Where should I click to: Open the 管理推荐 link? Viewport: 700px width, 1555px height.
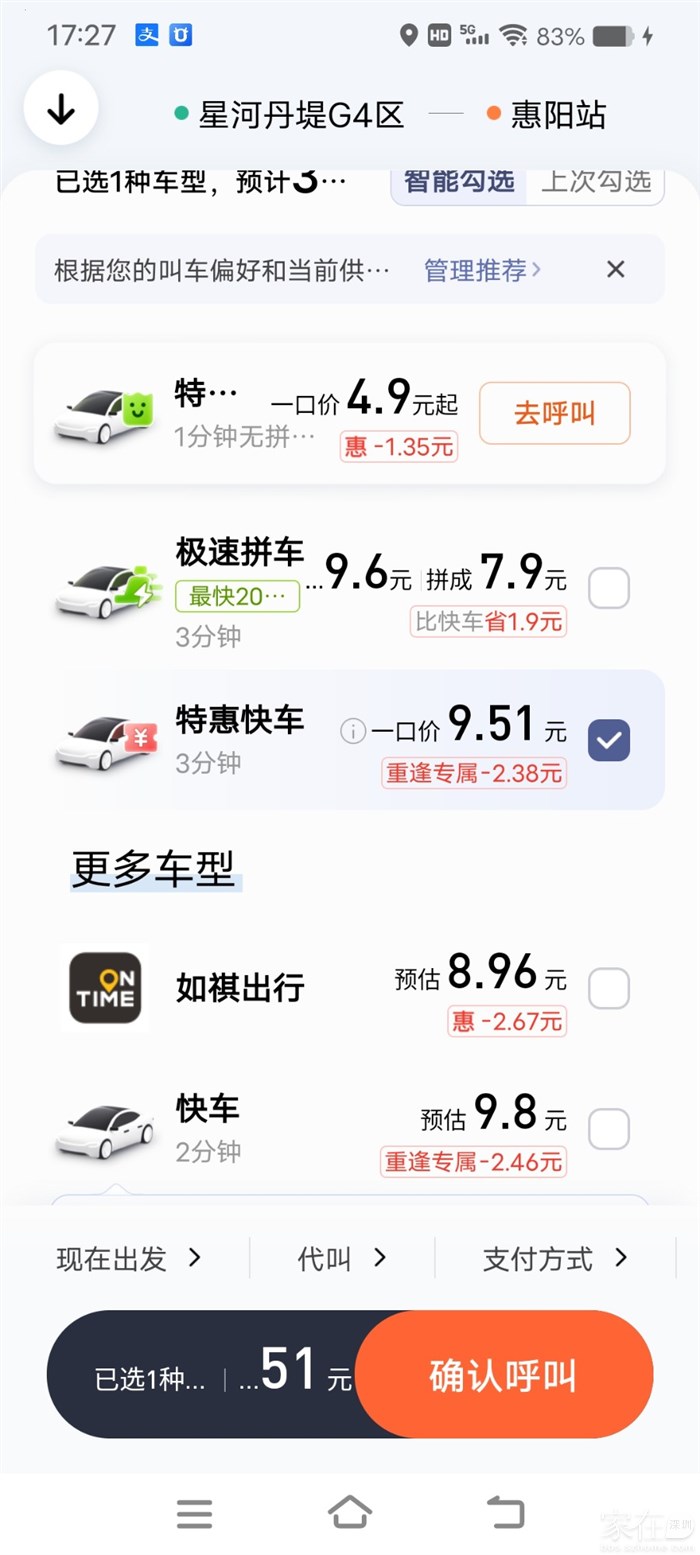coord(482,270)
